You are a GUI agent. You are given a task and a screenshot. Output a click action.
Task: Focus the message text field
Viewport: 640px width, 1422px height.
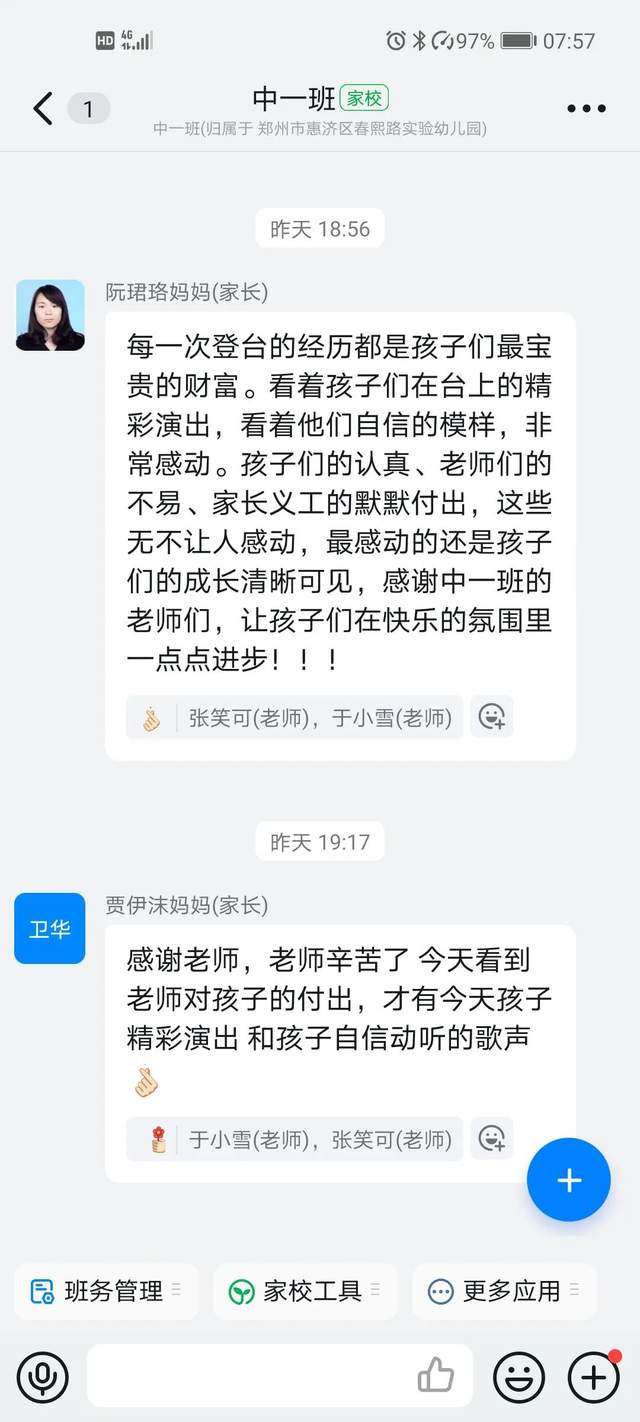(x=250, y=1377)
